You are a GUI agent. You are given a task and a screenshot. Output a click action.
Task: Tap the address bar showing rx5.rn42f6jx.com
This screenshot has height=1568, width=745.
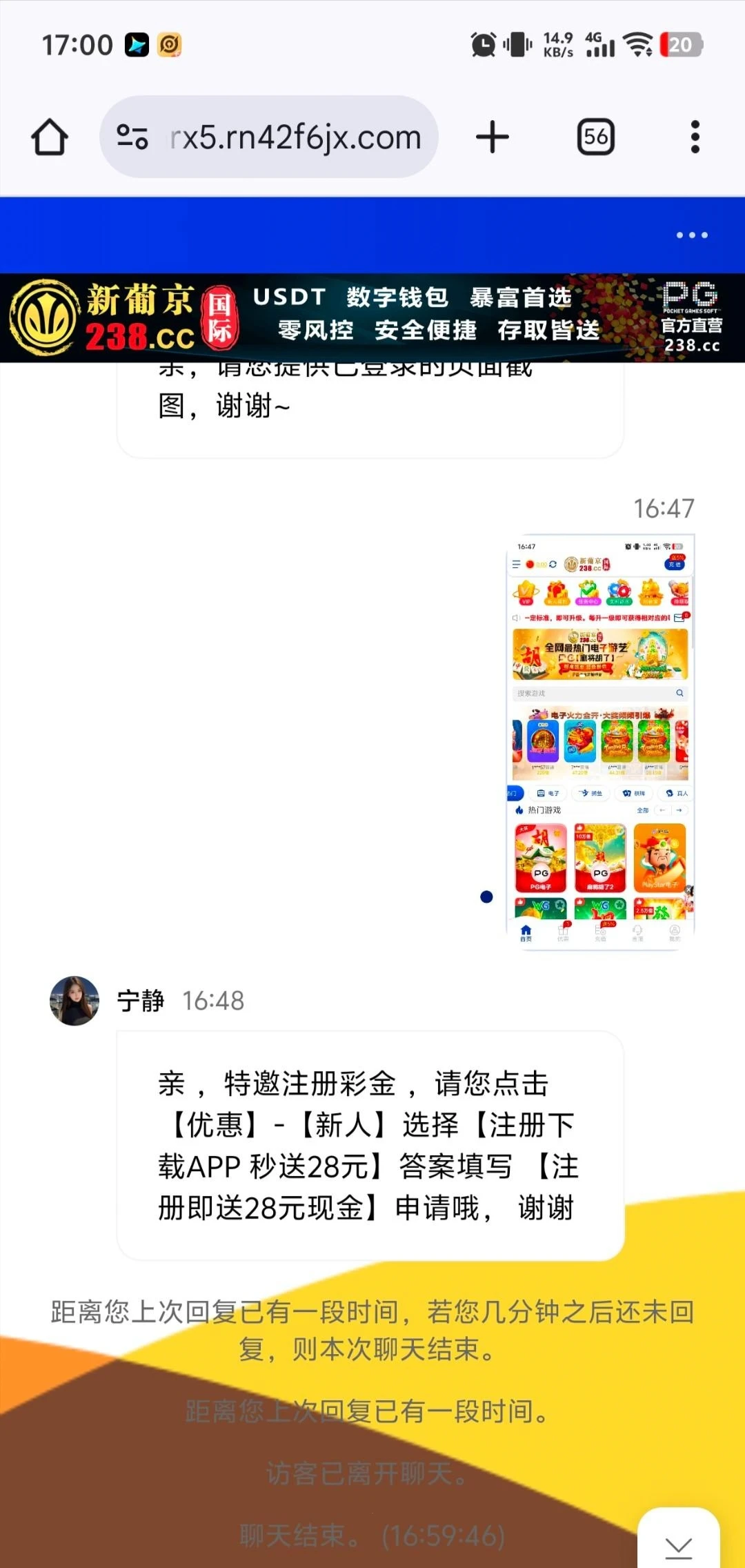[x=295, y=137]
